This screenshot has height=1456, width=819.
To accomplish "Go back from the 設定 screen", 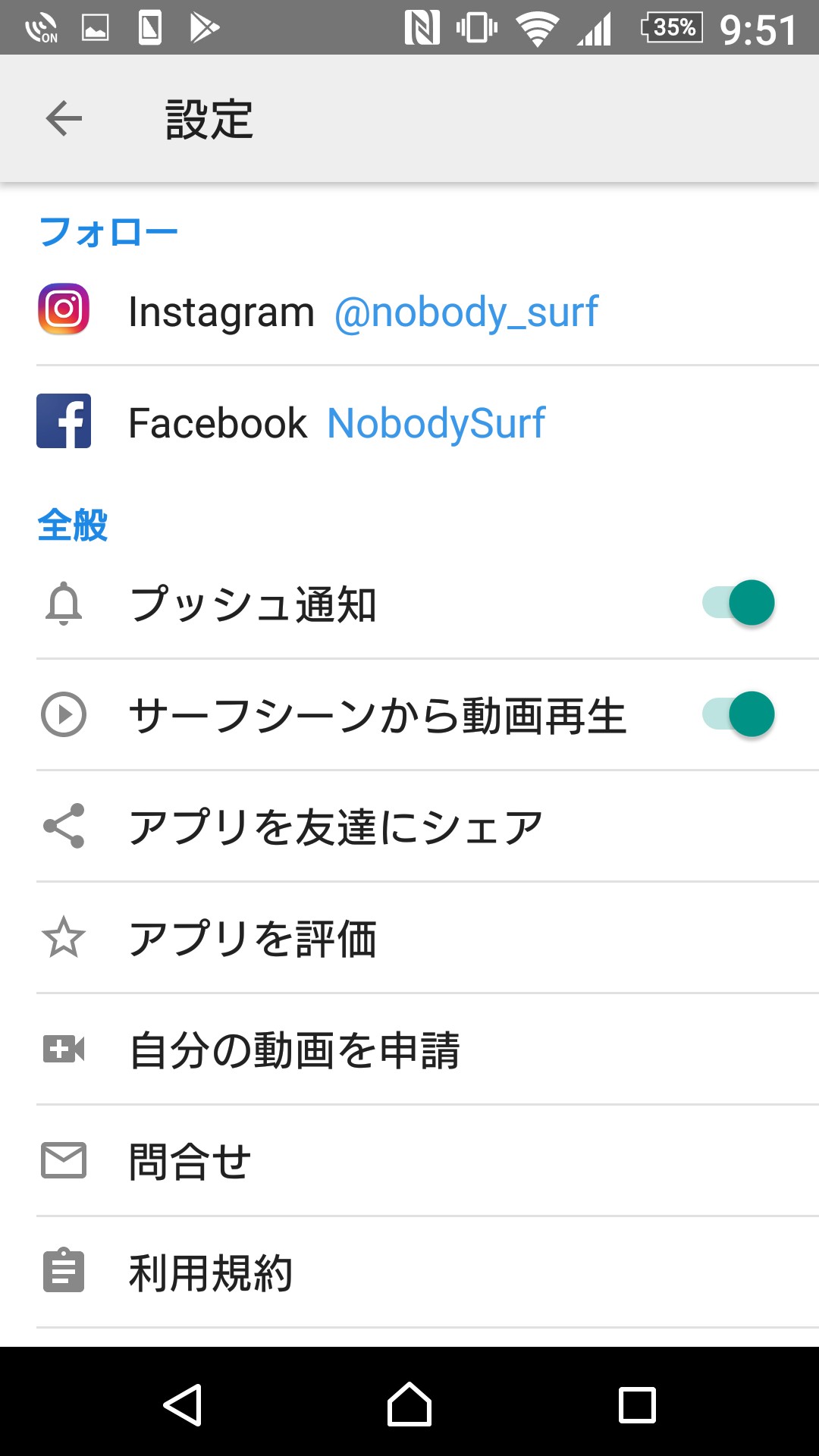I will (x=64, y=118).
